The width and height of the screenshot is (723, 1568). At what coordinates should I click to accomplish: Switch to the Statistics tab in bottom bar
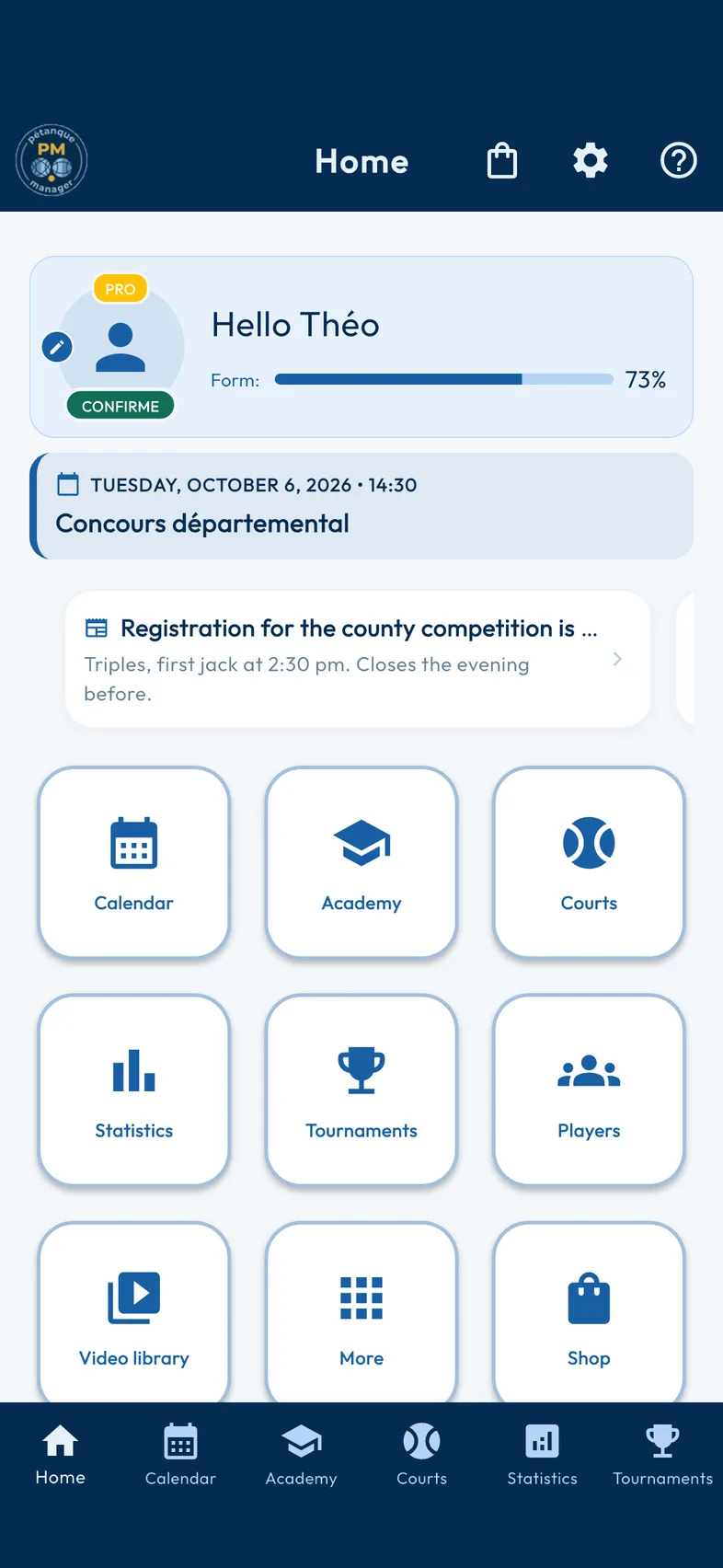pos(542,1455)
